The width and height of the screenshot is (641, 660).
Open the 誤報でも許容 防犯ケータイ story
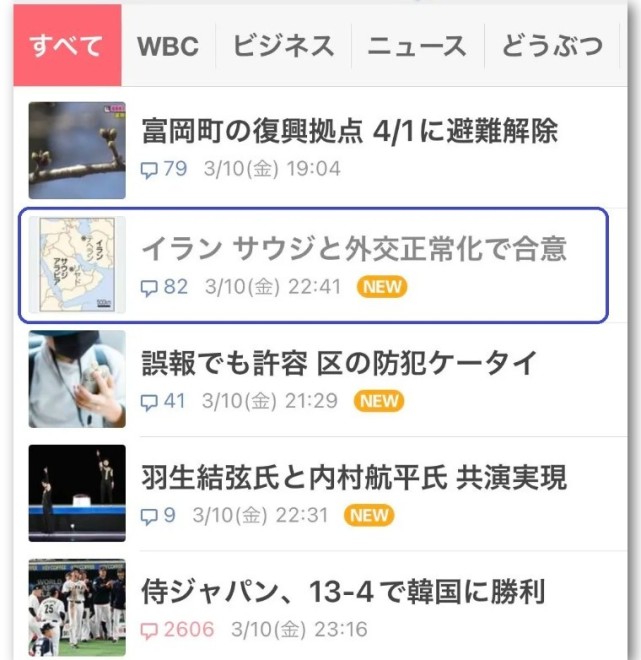point(340,362)
